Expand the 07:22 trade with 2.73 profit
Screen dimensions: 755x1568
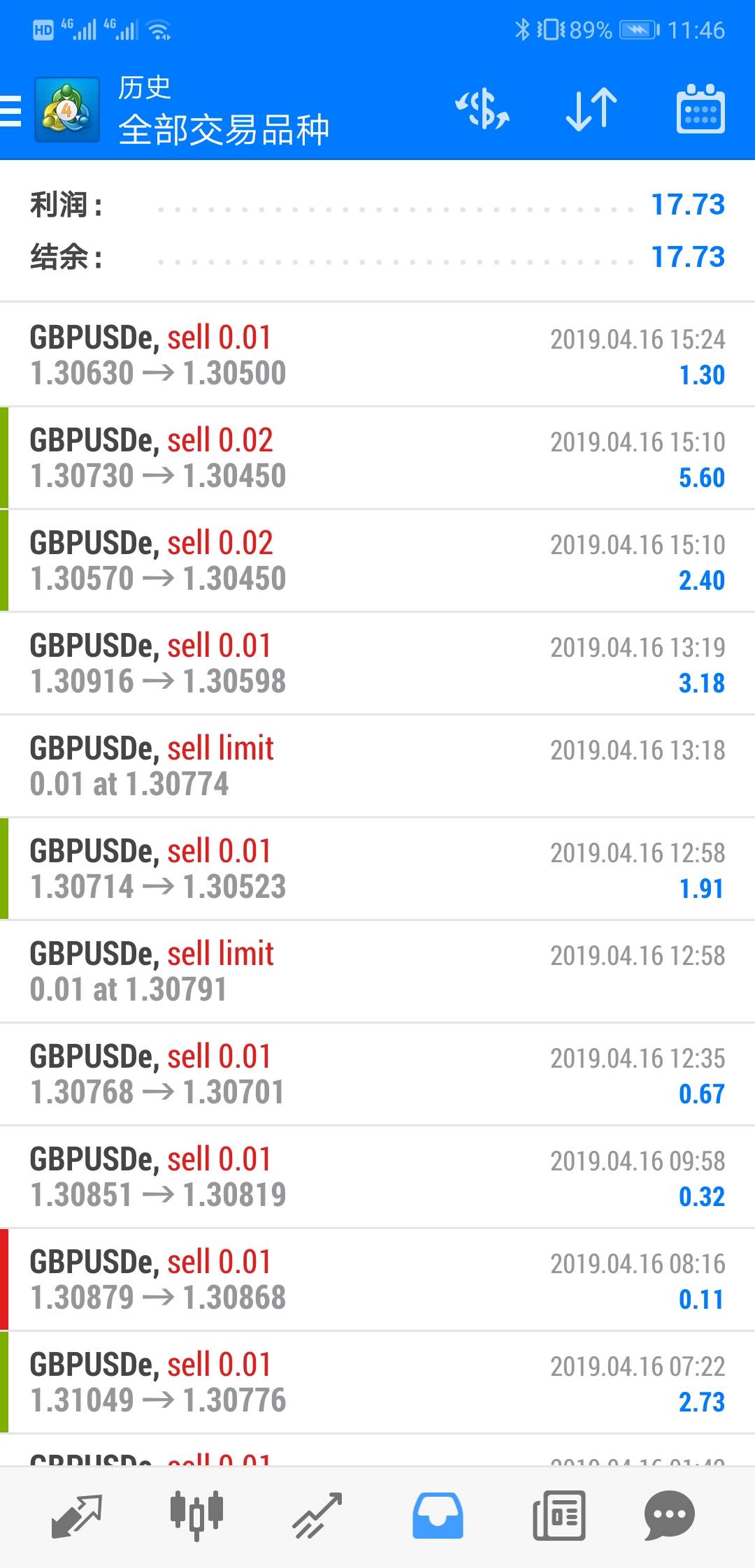[x=377, y=1382]
